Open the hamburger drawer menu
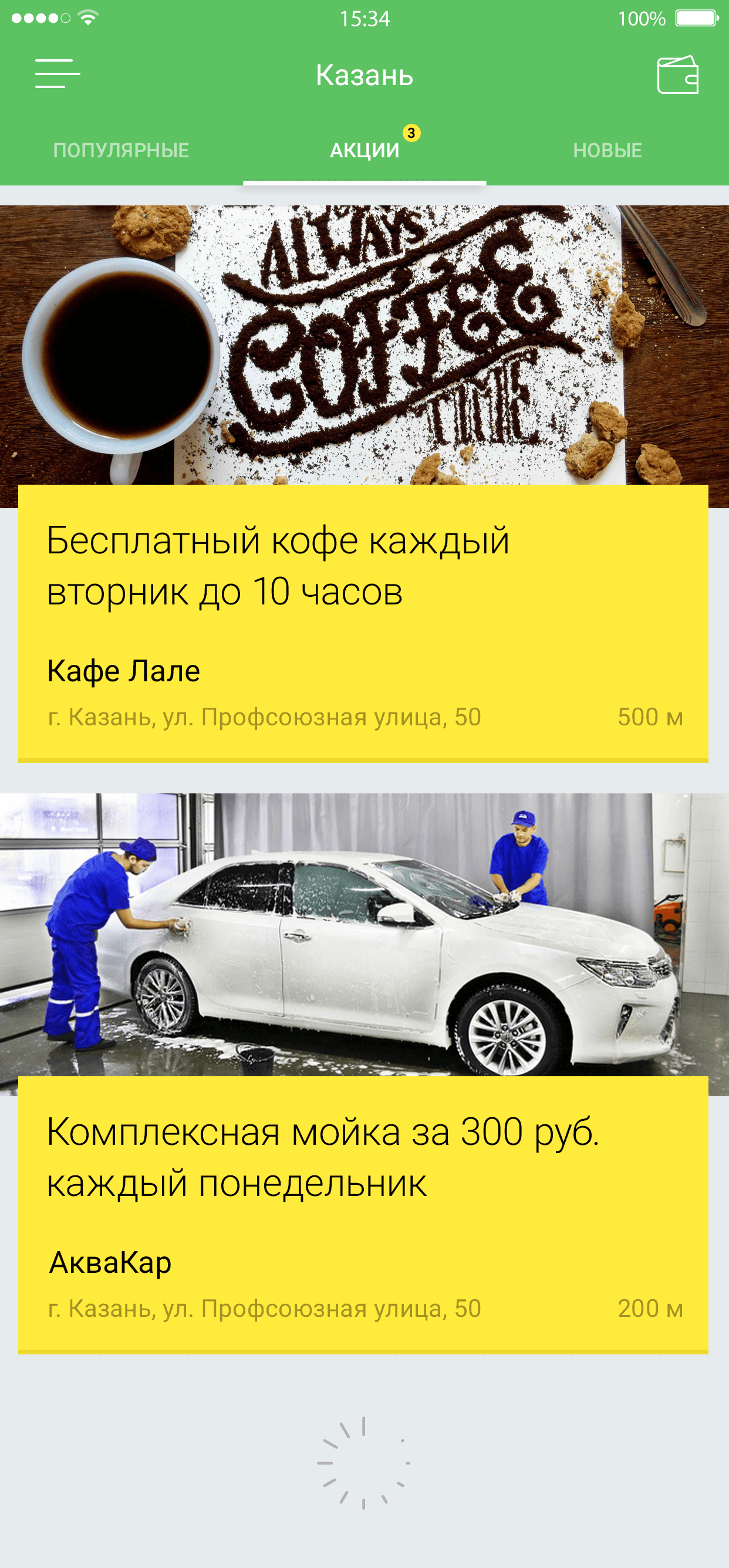This screenshot has height=1568, width=729. pos(58,75)
